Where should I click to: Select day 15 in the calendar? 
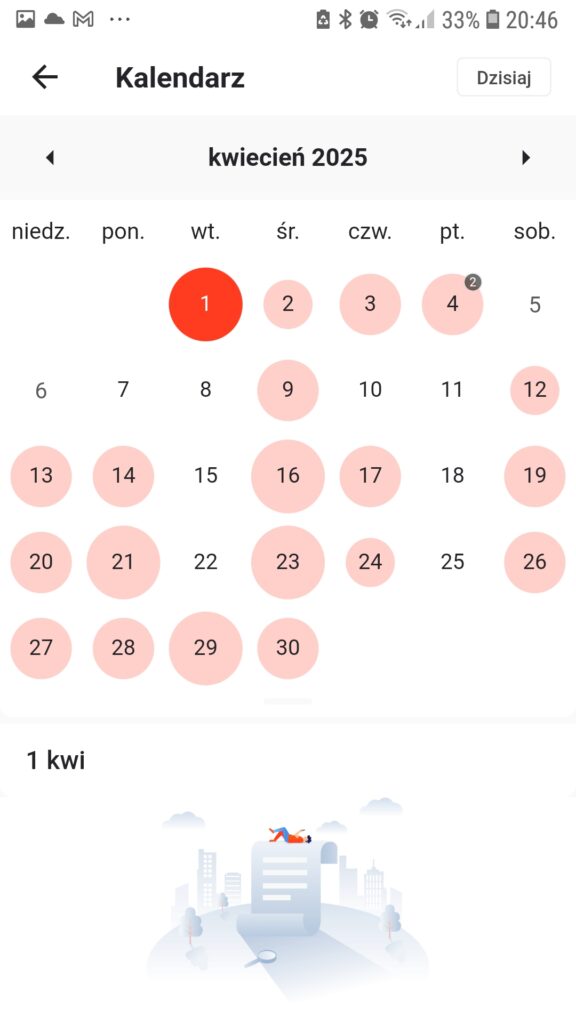206,476
